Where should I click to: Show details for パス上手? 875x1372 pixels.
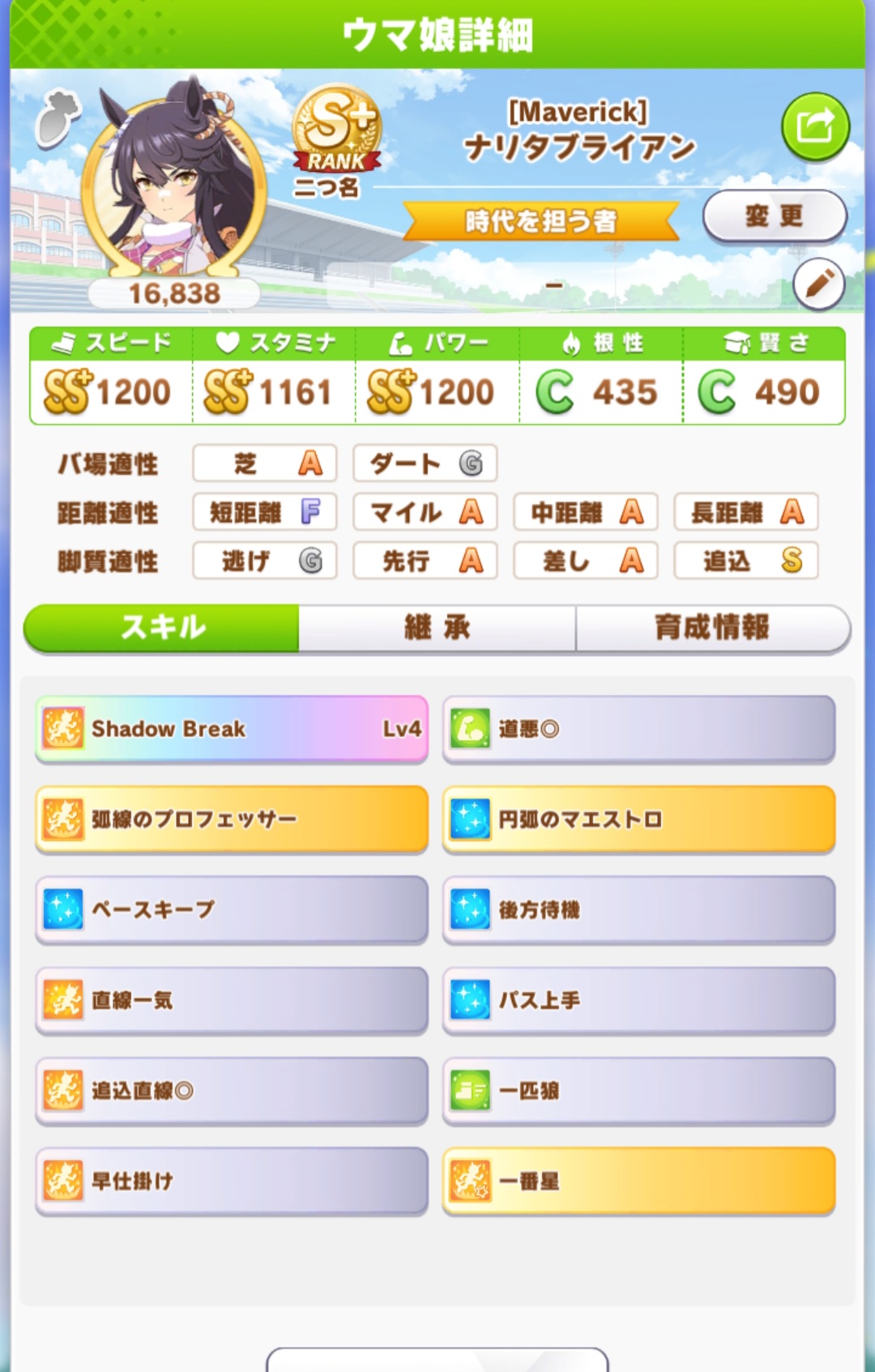[638, 1000]
